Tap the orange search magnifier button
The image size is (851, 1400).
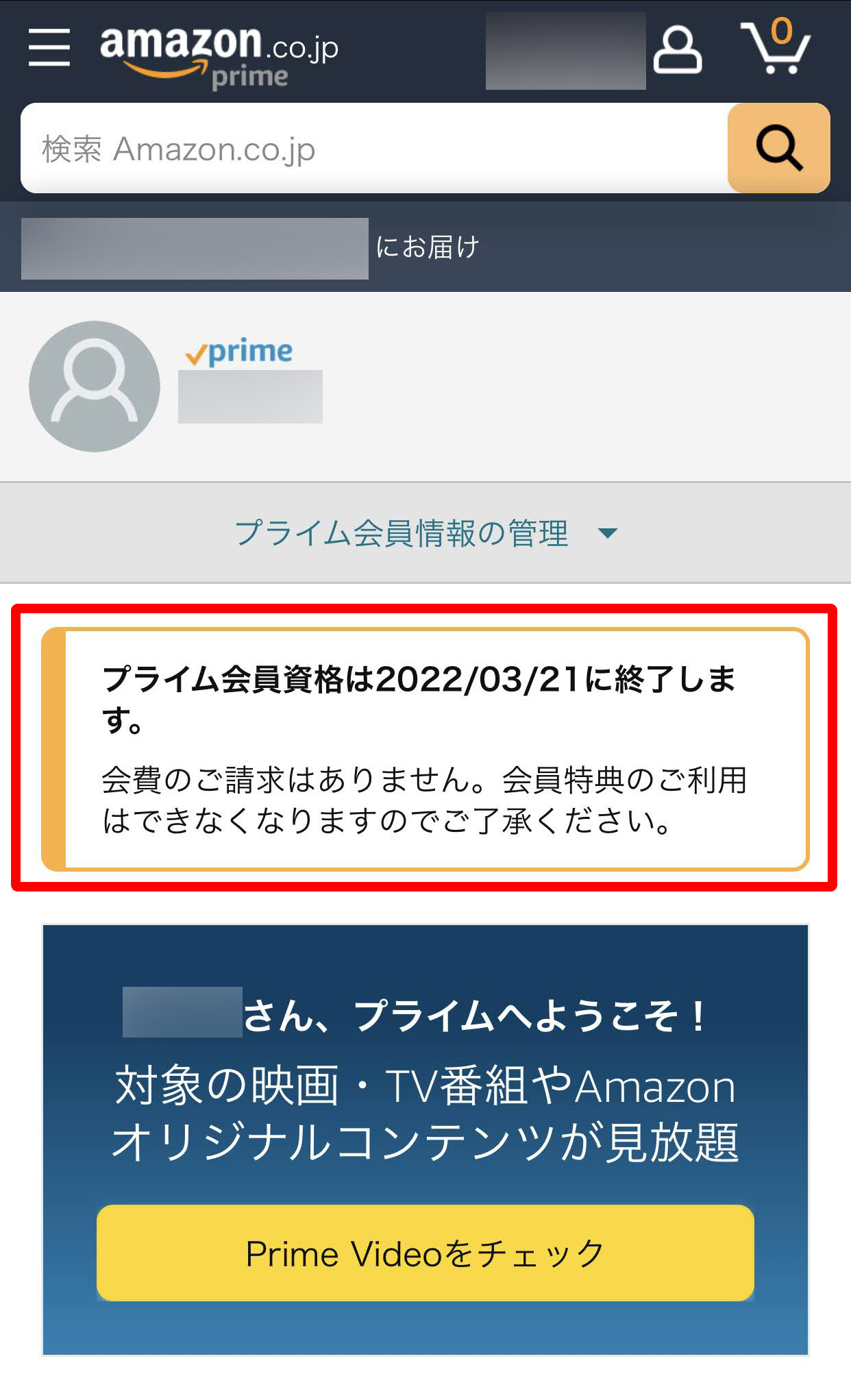coord(779,148)
